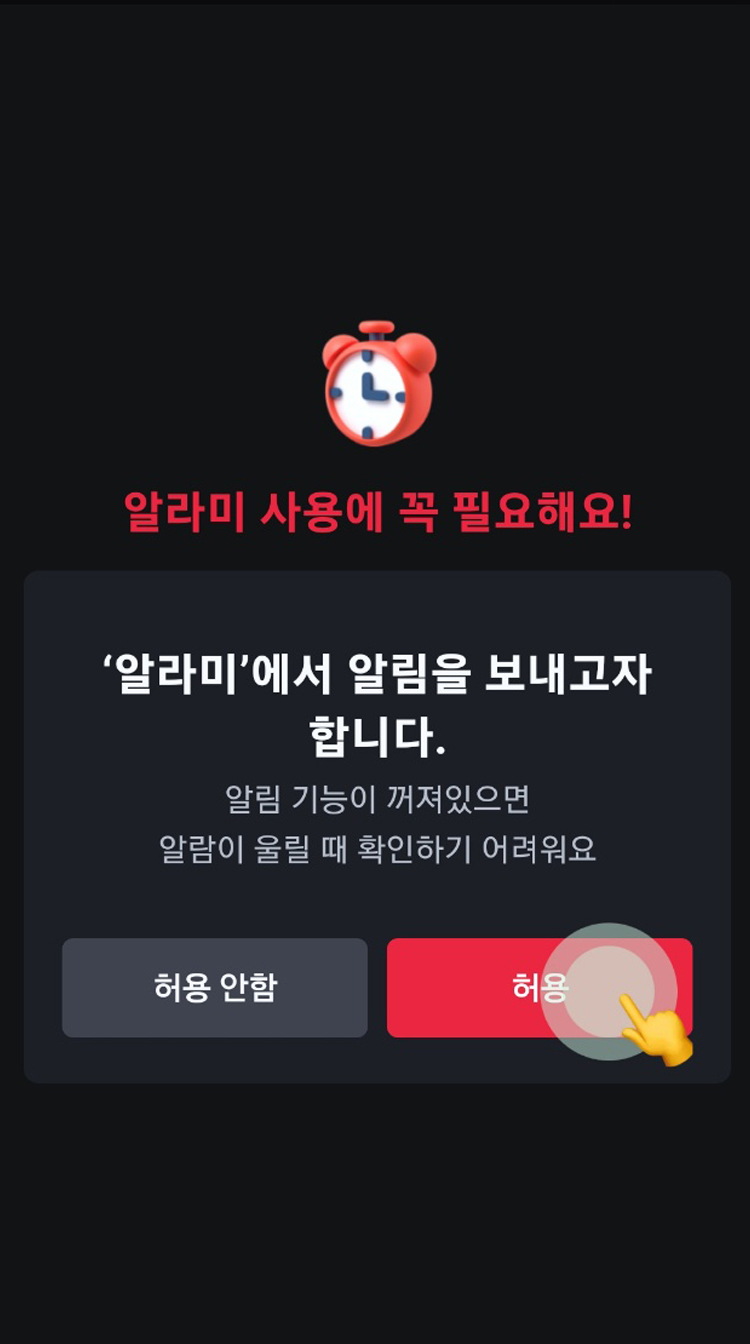Decline notifications via 허용 안함
The width and height of the screenshot is (750, 1344).
coord(215,987)
